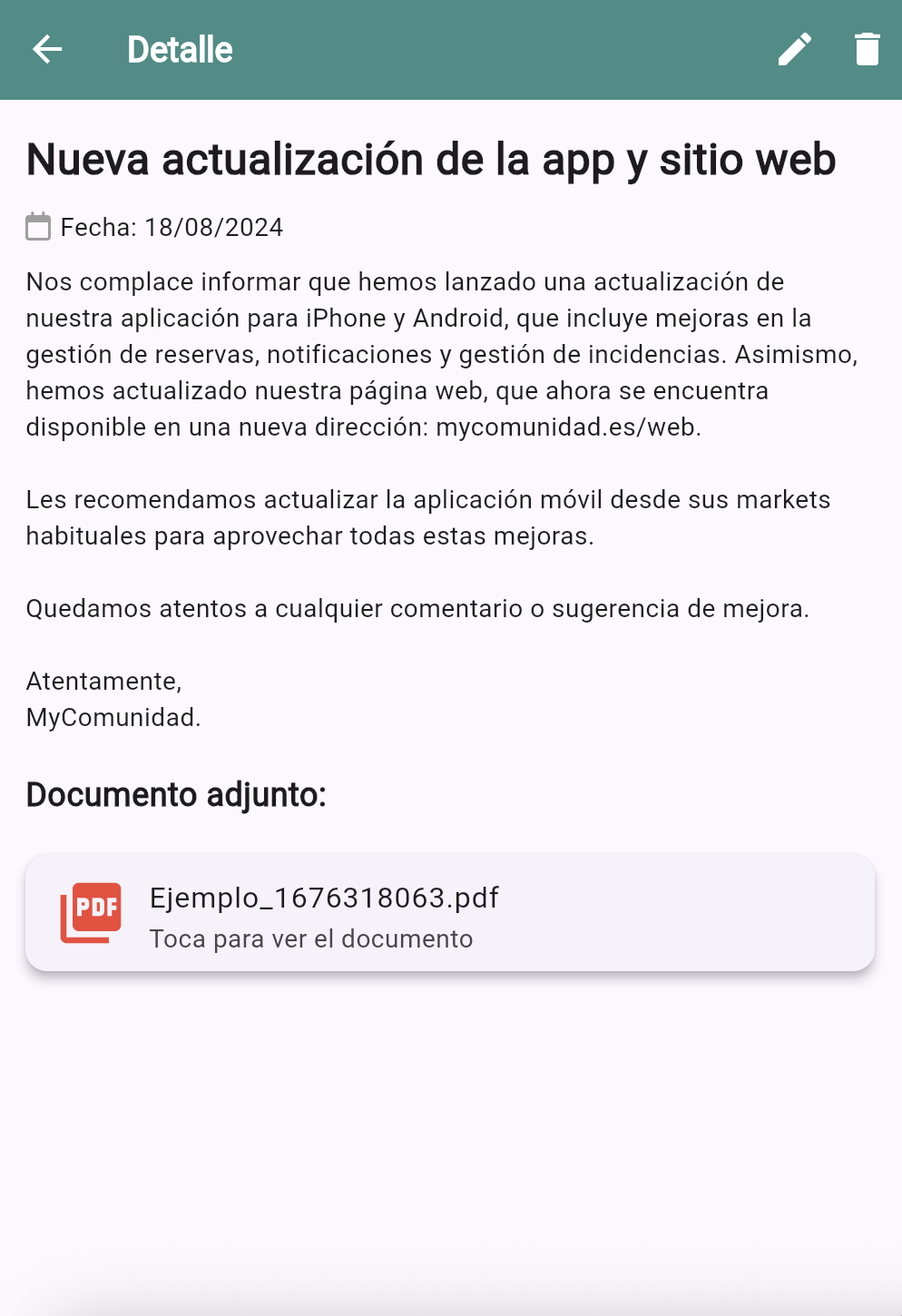Go back from the Detalle screen
This screenshot has height=1316, width=902.
point(47,49)
